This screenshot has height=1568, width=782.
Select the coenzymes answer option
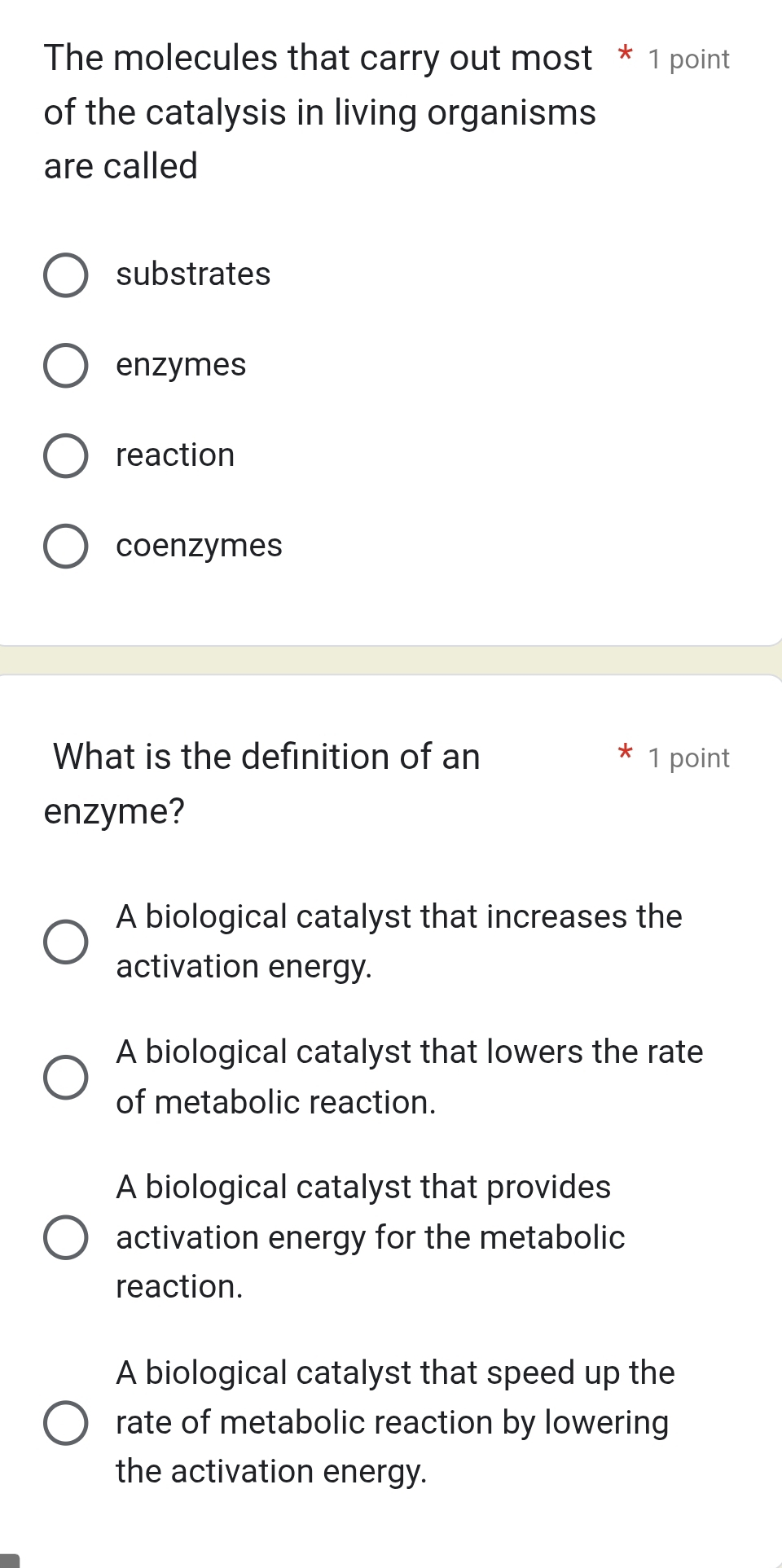pos(67,547)
